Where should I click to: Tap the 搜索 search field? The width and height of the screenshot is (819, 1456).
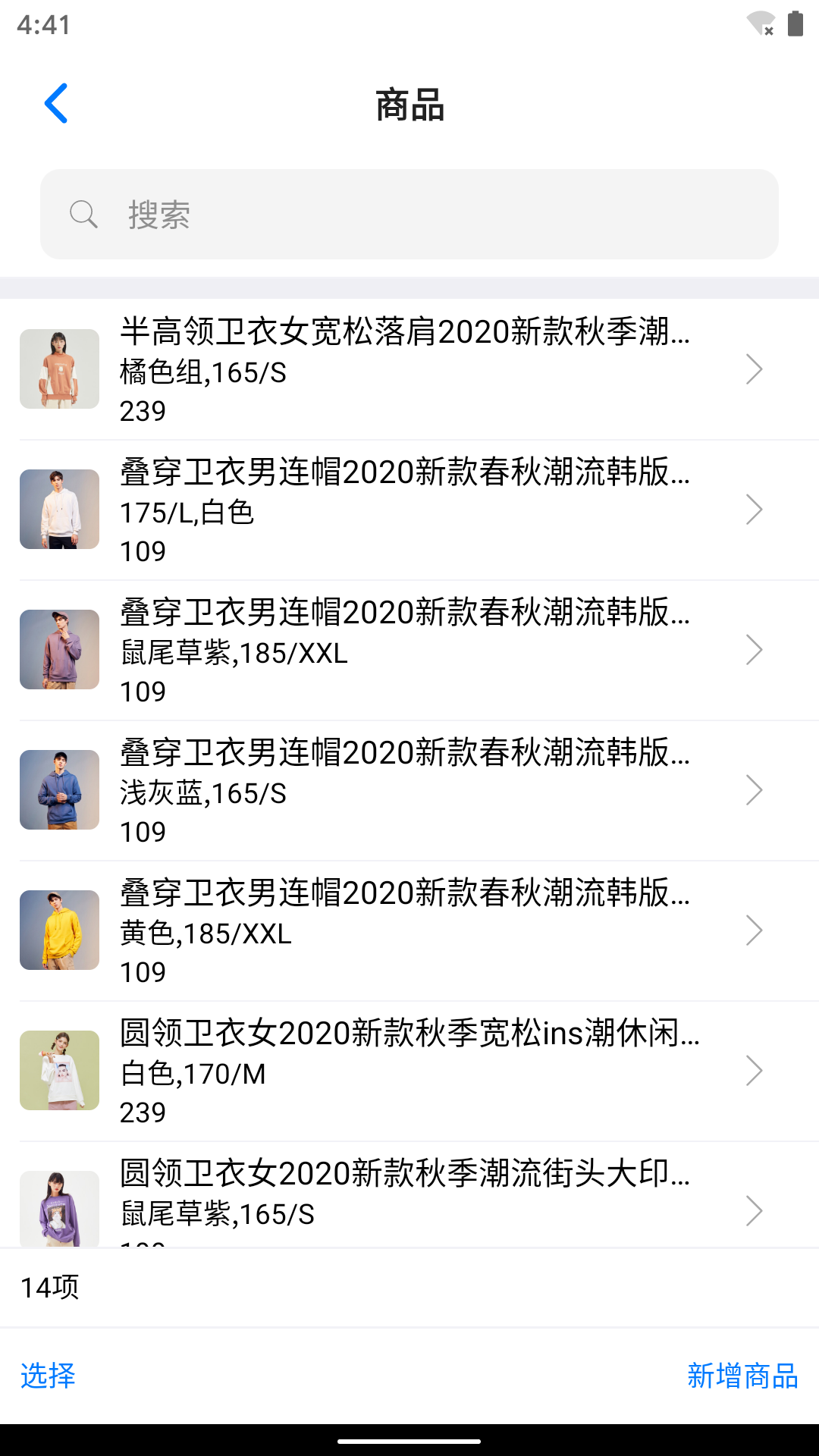tap(409, 215)
